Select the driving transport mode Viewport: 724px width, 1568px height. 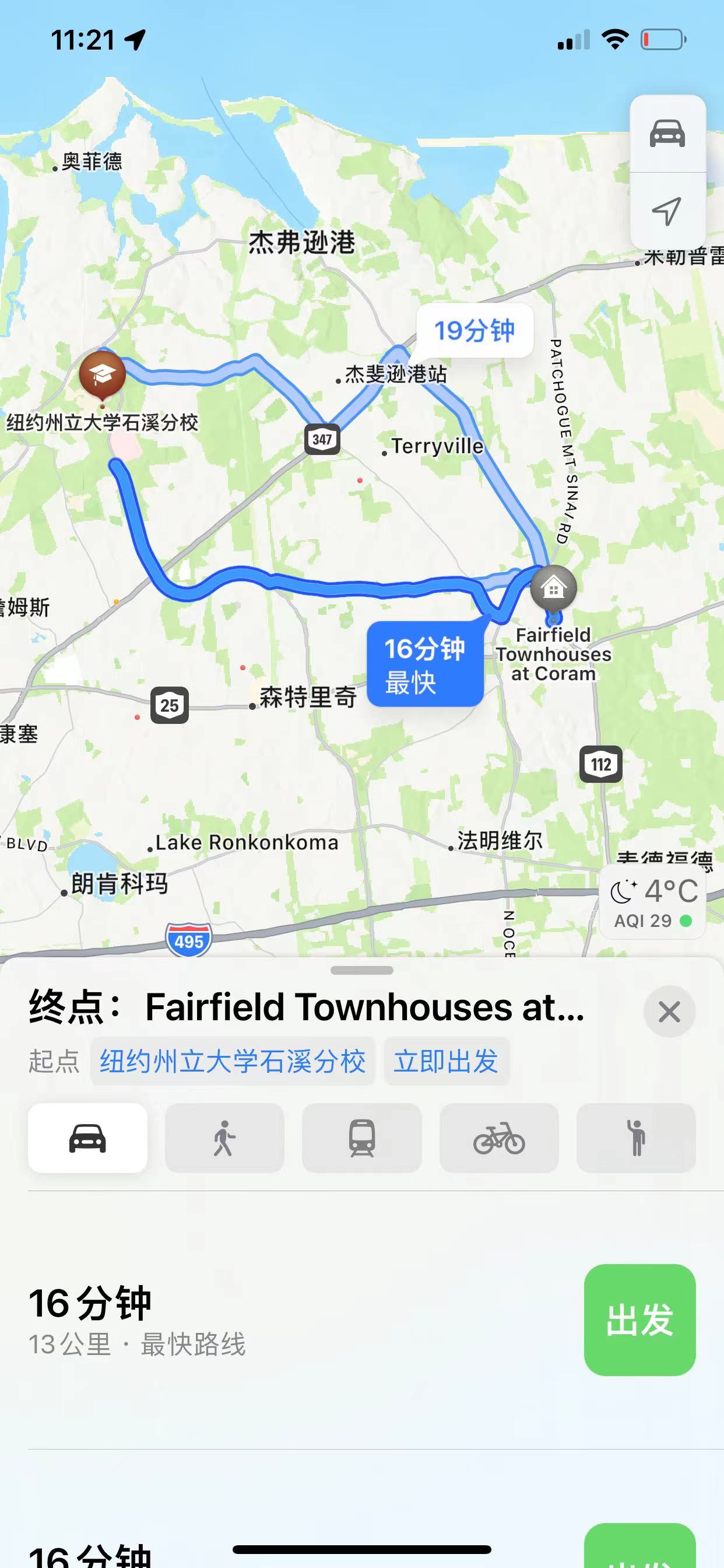pos(87,1138)
